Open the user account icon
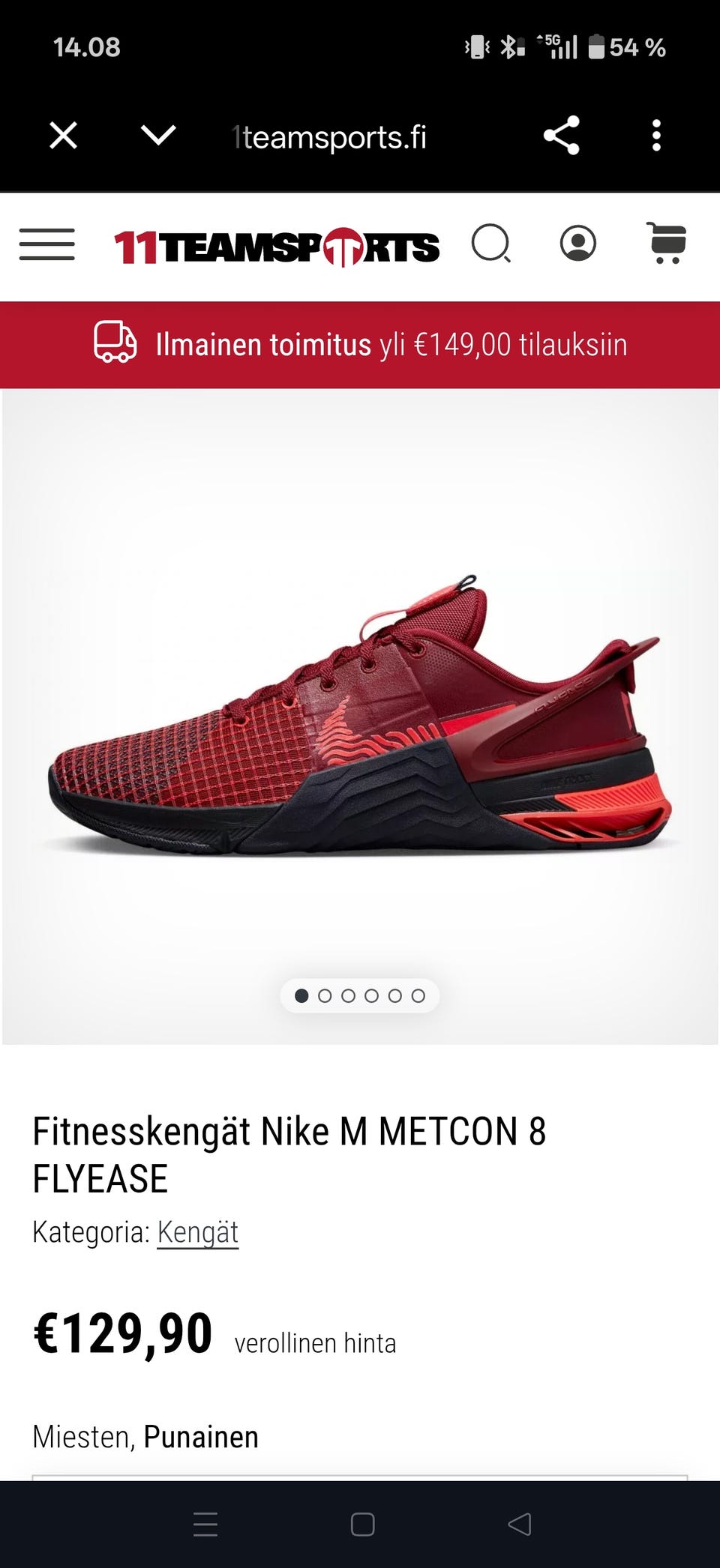Screen dimensions: 720x1568 pos(578,243)
